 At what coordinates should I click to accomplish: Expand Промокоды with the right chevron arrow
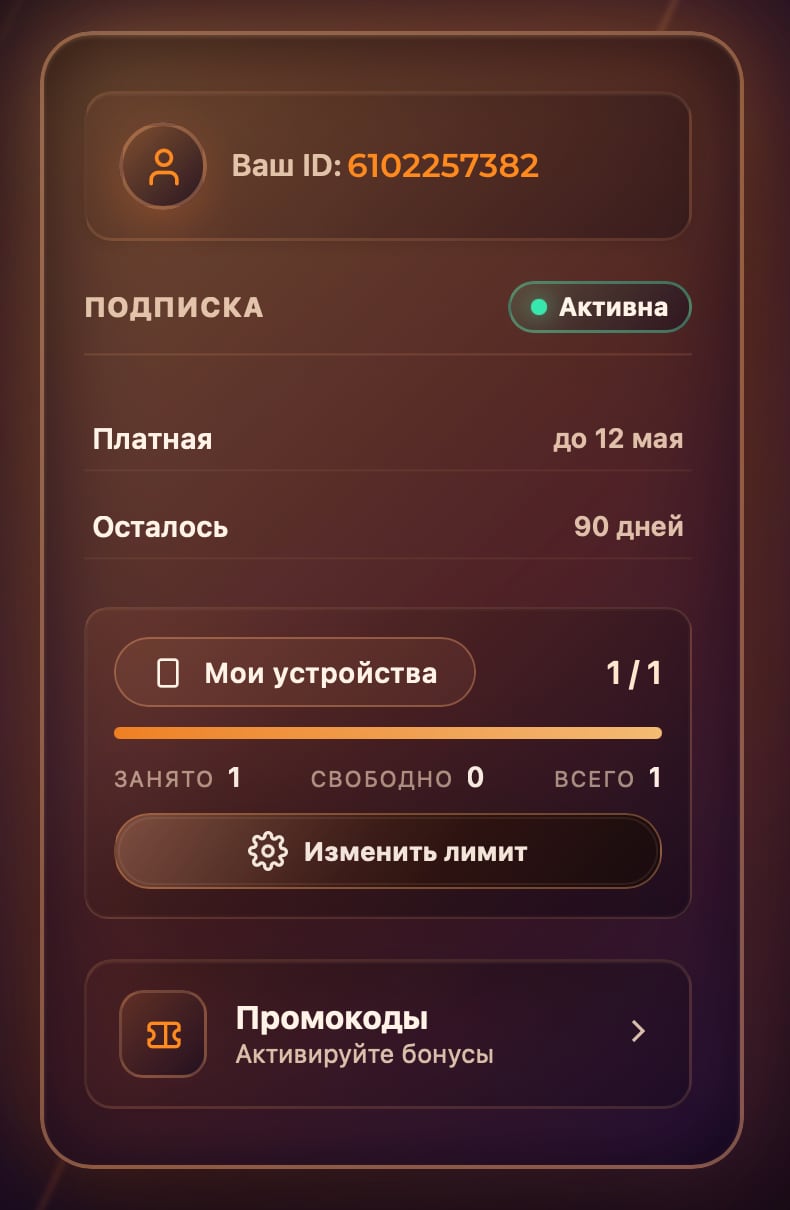pyautogui.click(x=639, y=1032)
